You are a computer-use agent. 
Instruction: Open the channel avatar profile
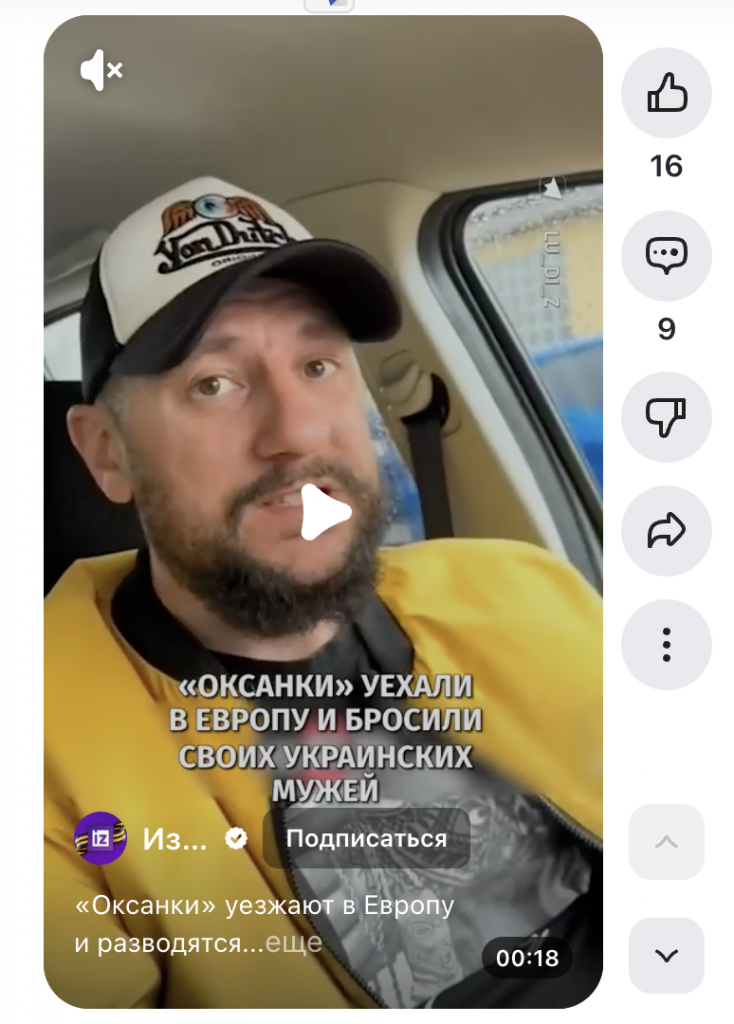[101, 838]
